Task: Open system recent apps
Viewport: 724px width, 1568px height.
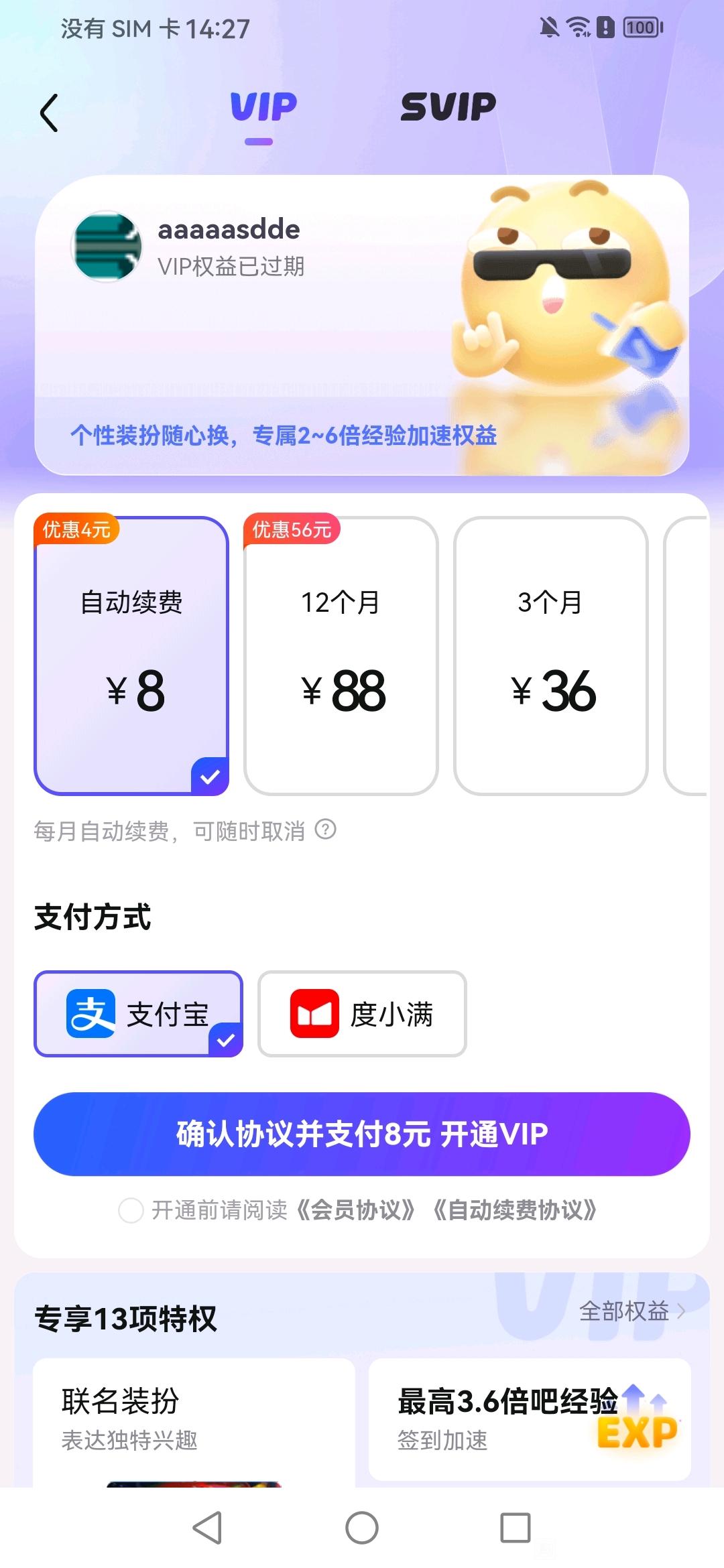Action: [516, 1528]
